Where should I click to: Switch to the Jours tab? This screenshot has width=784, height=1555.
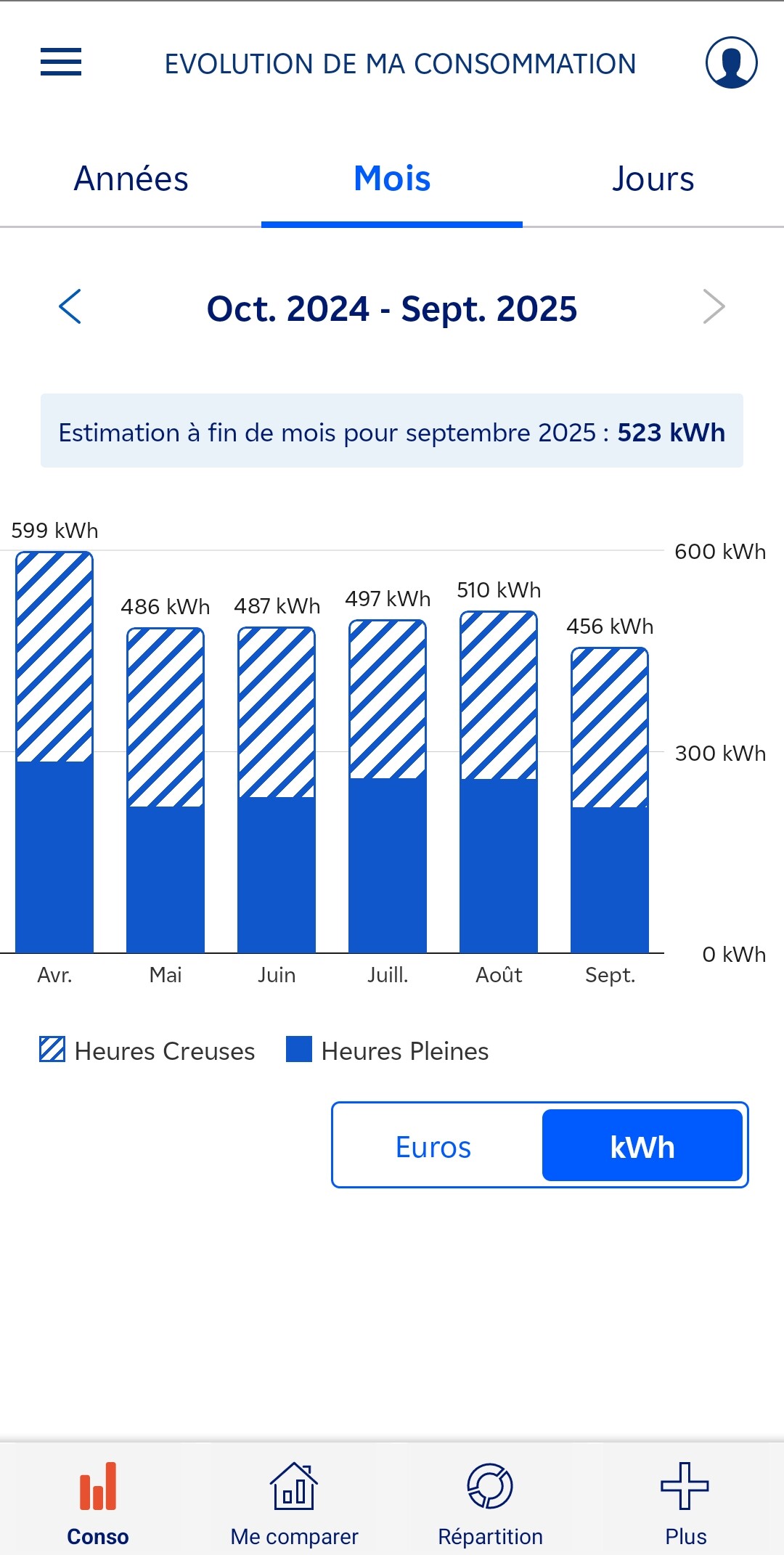tap(653, 179)
